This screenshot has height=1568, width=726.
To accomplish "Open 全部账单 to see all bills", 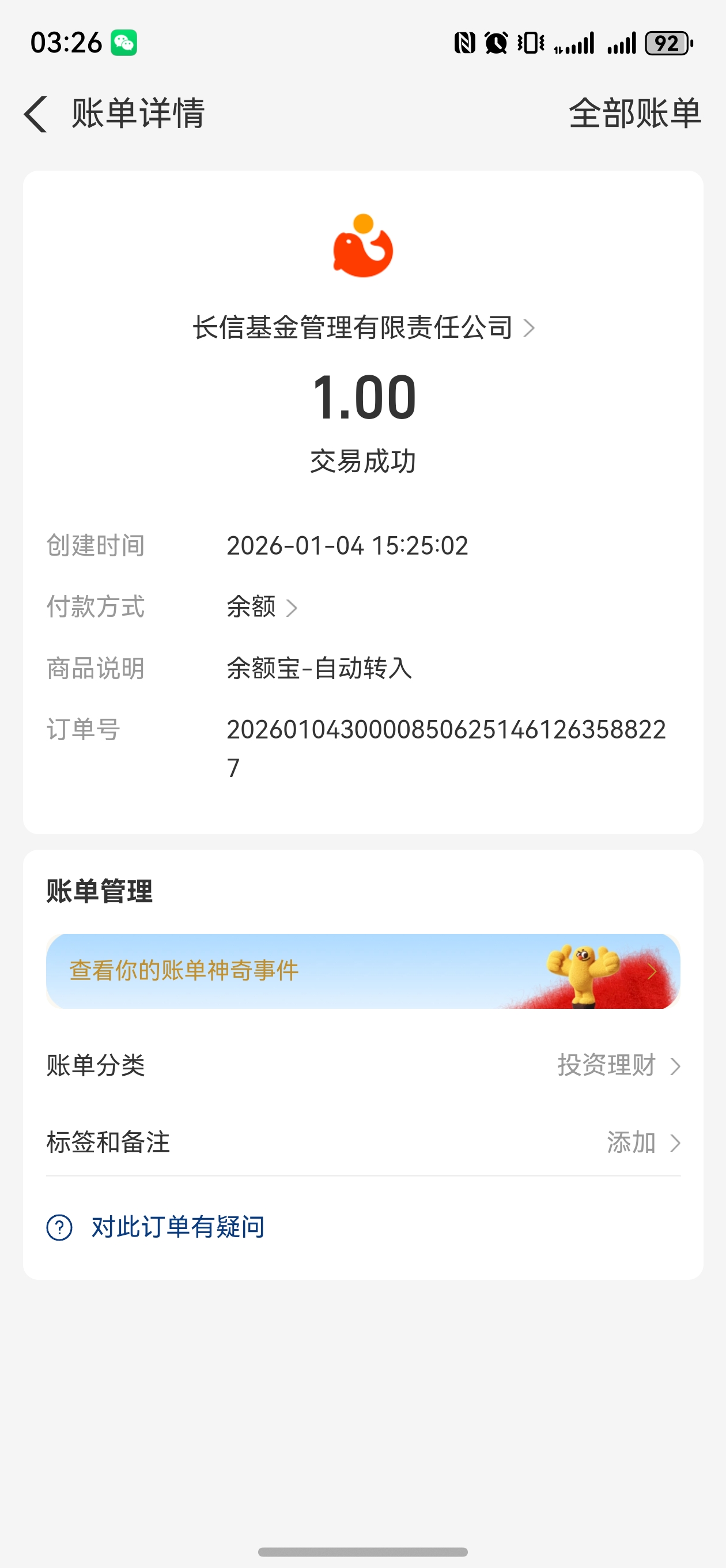I will pos(634,114).
